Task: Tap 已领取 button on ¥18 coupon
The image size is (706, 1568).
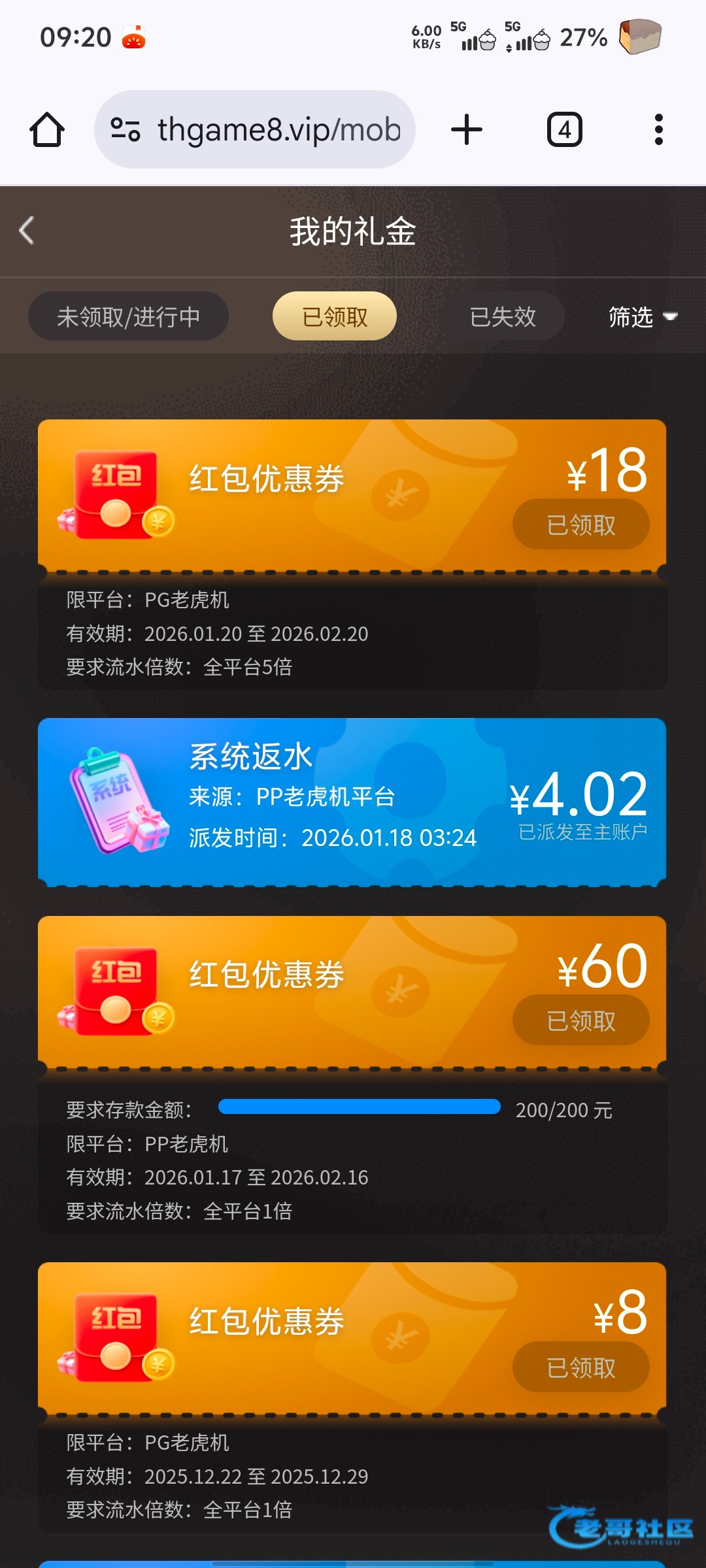Action: (580, 525)
